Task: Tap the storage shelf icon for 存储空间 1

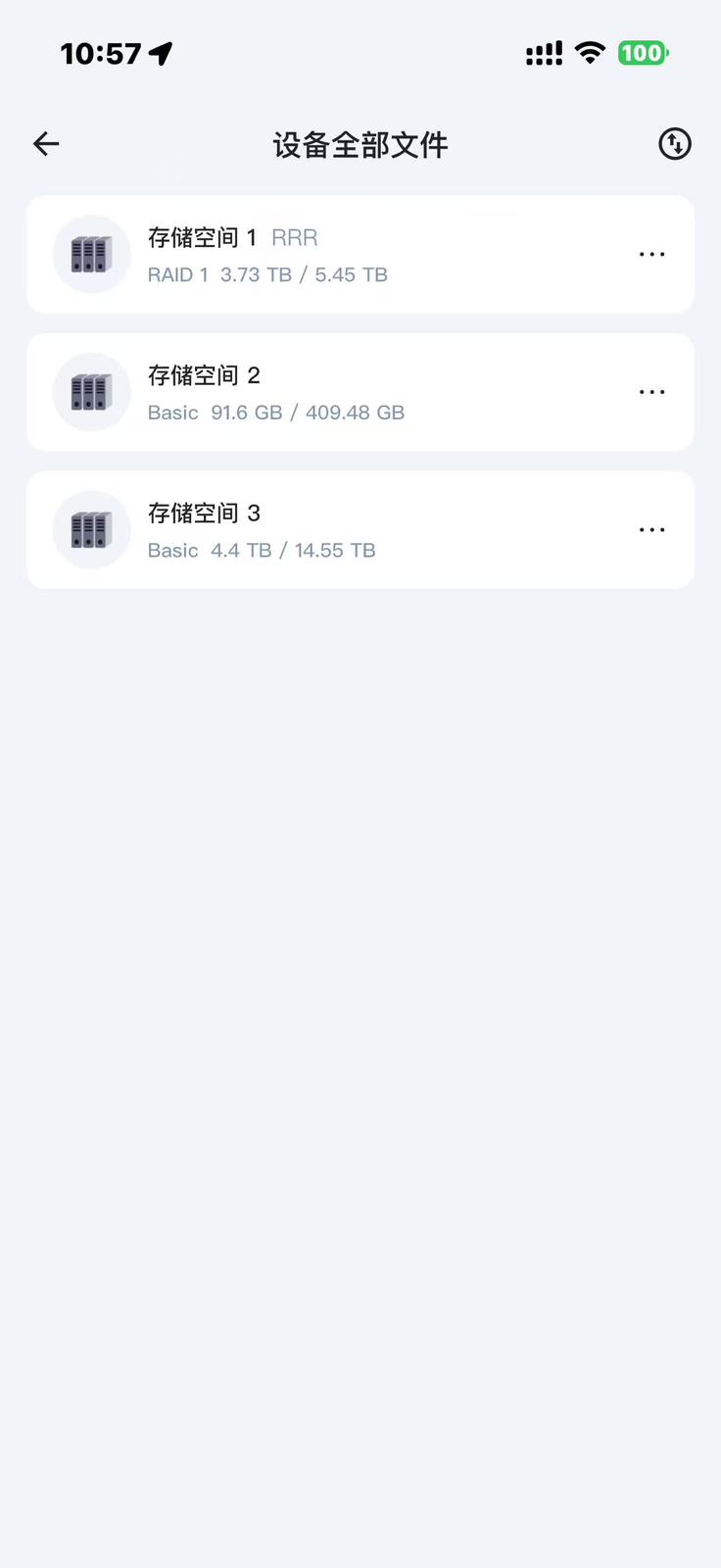Action: 91,254
